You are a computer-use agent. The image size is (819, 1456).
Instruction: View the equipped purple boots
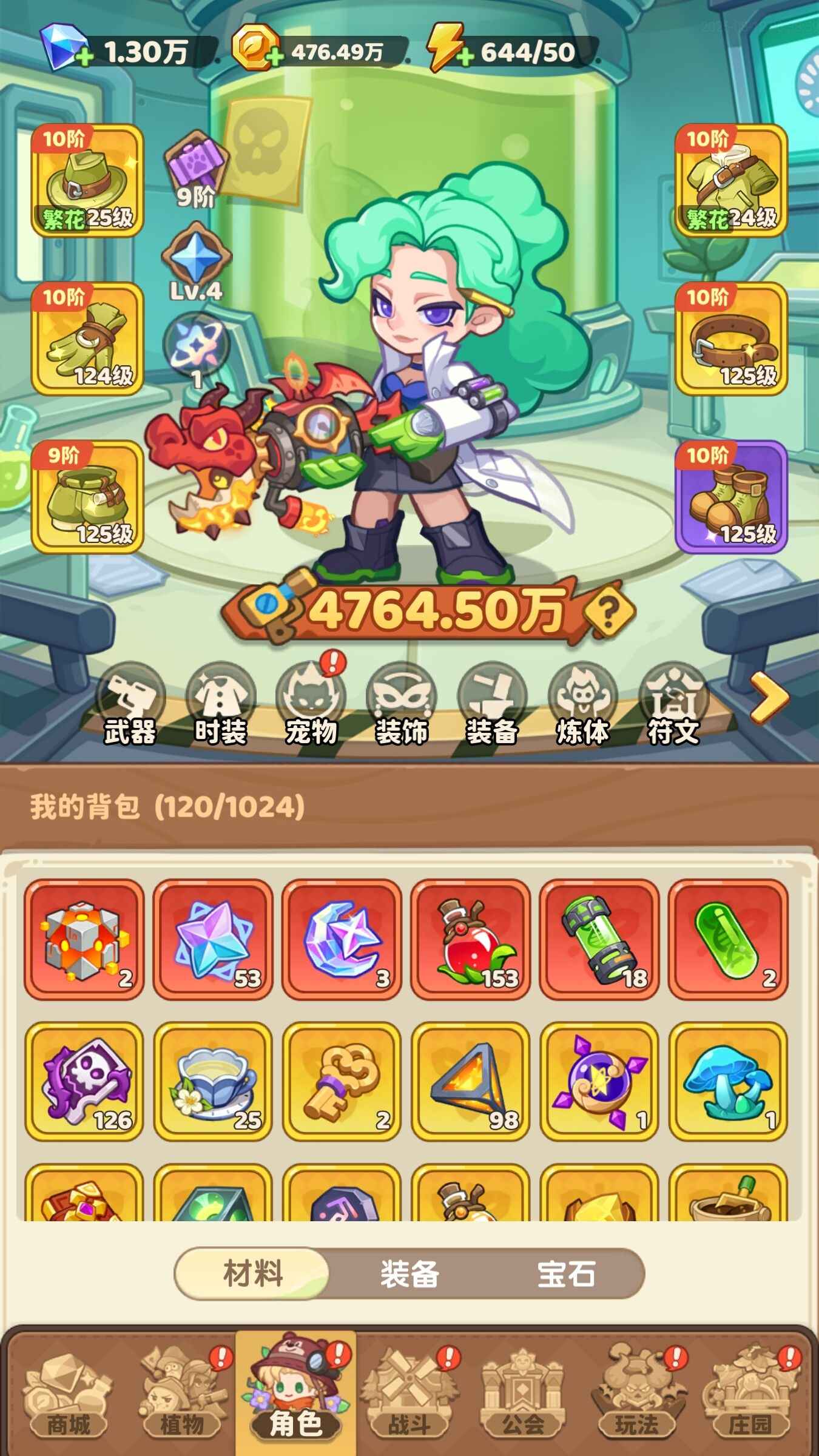[x=731, y=497]
